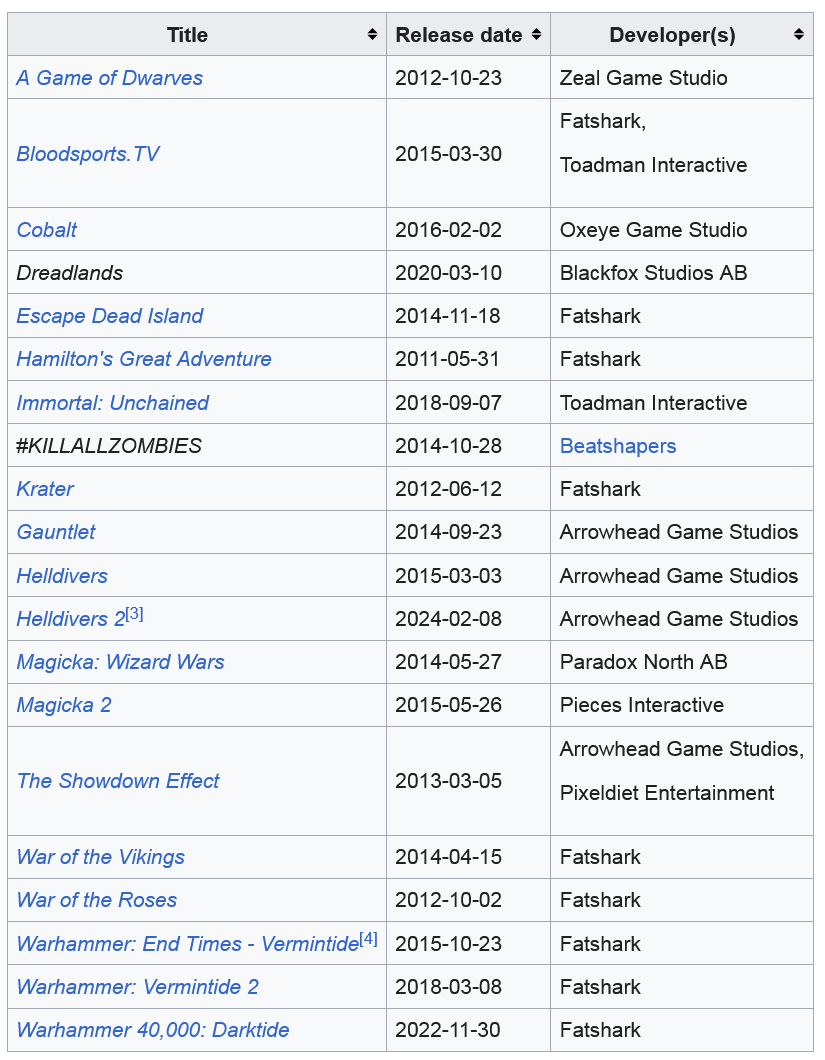Visit Magicka: Wizard Wars page

120,662
